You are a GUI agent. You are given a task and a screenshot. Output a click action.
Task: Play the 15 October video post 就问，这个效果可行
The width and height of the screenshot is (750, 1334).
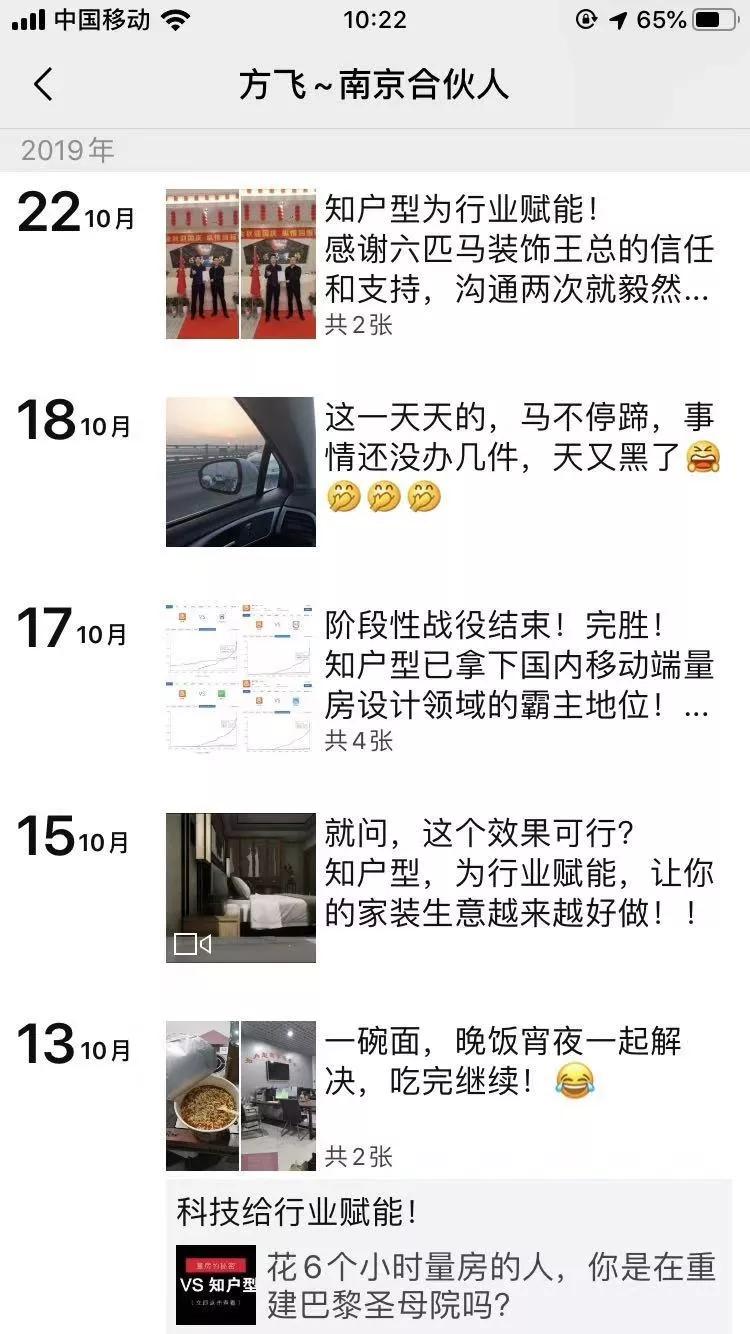(241, 888)
